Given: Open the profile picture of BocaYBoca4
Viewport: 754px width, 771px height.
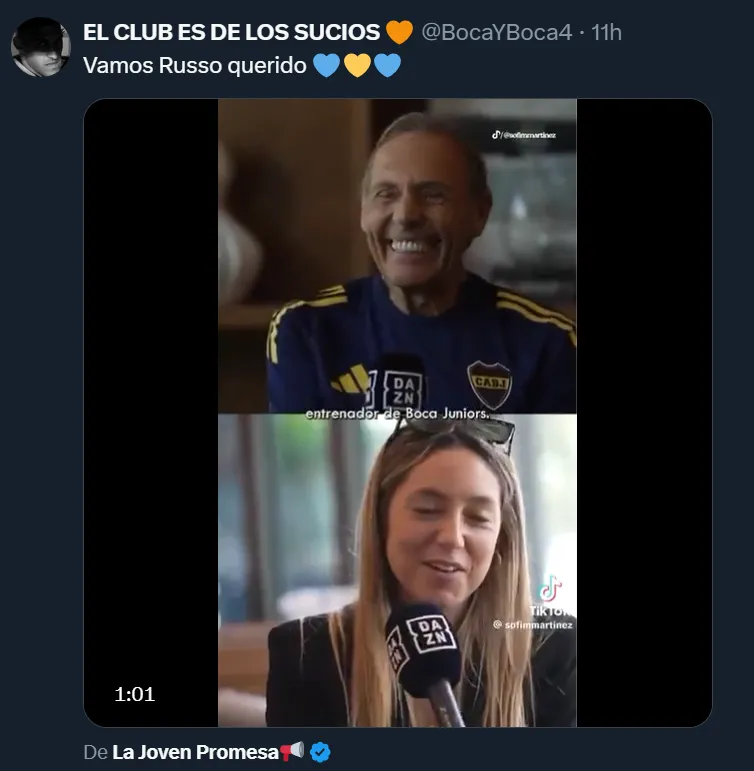Looking at the screenshot, I should [x=40, y=46].
